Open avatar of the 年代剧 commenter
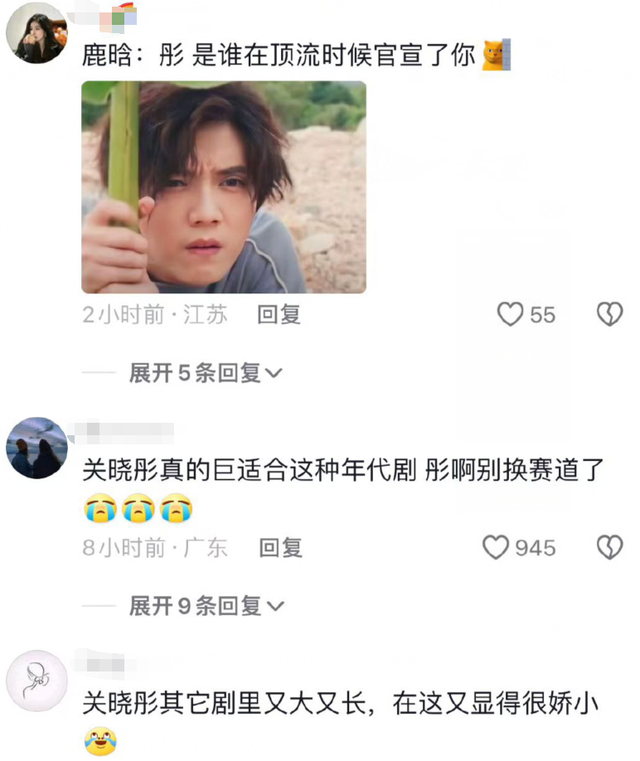 tap(37, 448)
